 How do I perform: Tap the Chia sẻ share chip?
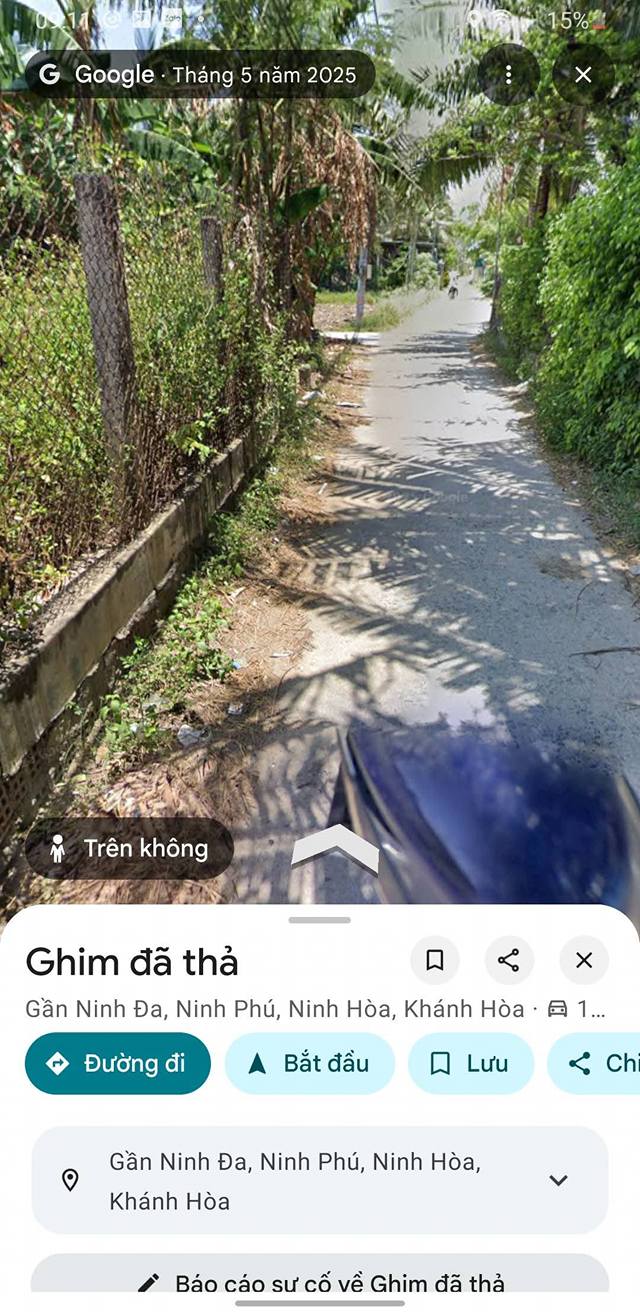click(596, 1063)
